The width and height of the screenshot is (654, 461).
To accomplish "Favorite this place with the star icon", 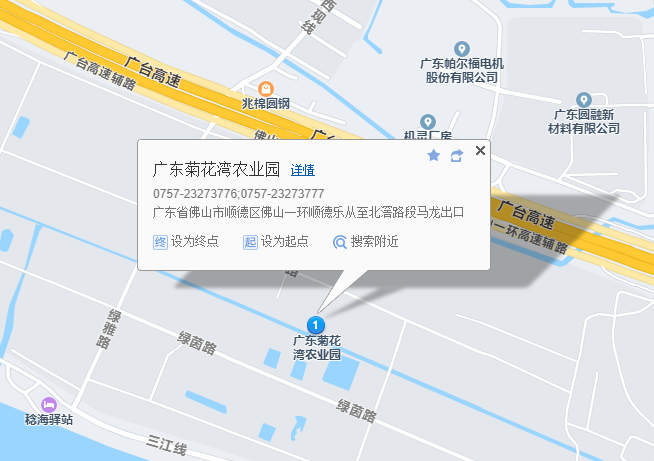I will tap(433, 155).
